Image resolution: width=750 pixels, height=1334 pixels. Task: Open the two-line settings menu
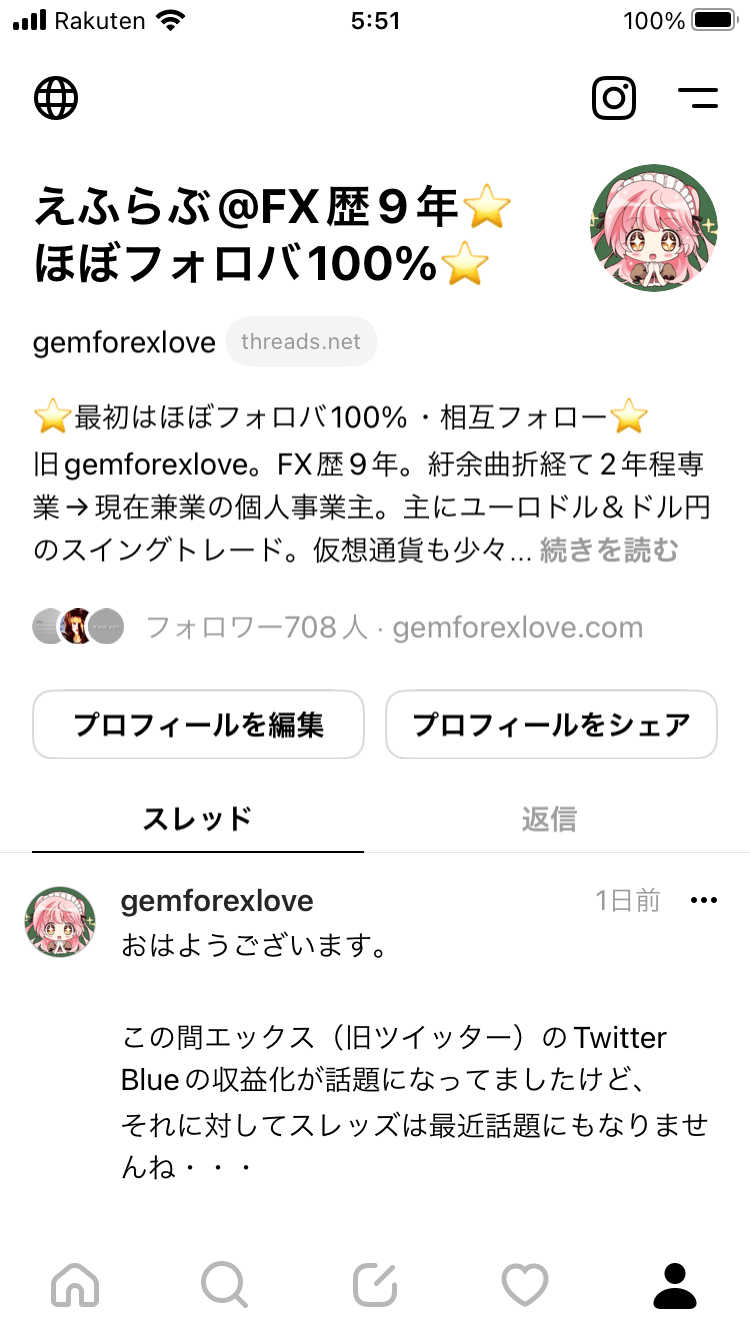point(697,97)
